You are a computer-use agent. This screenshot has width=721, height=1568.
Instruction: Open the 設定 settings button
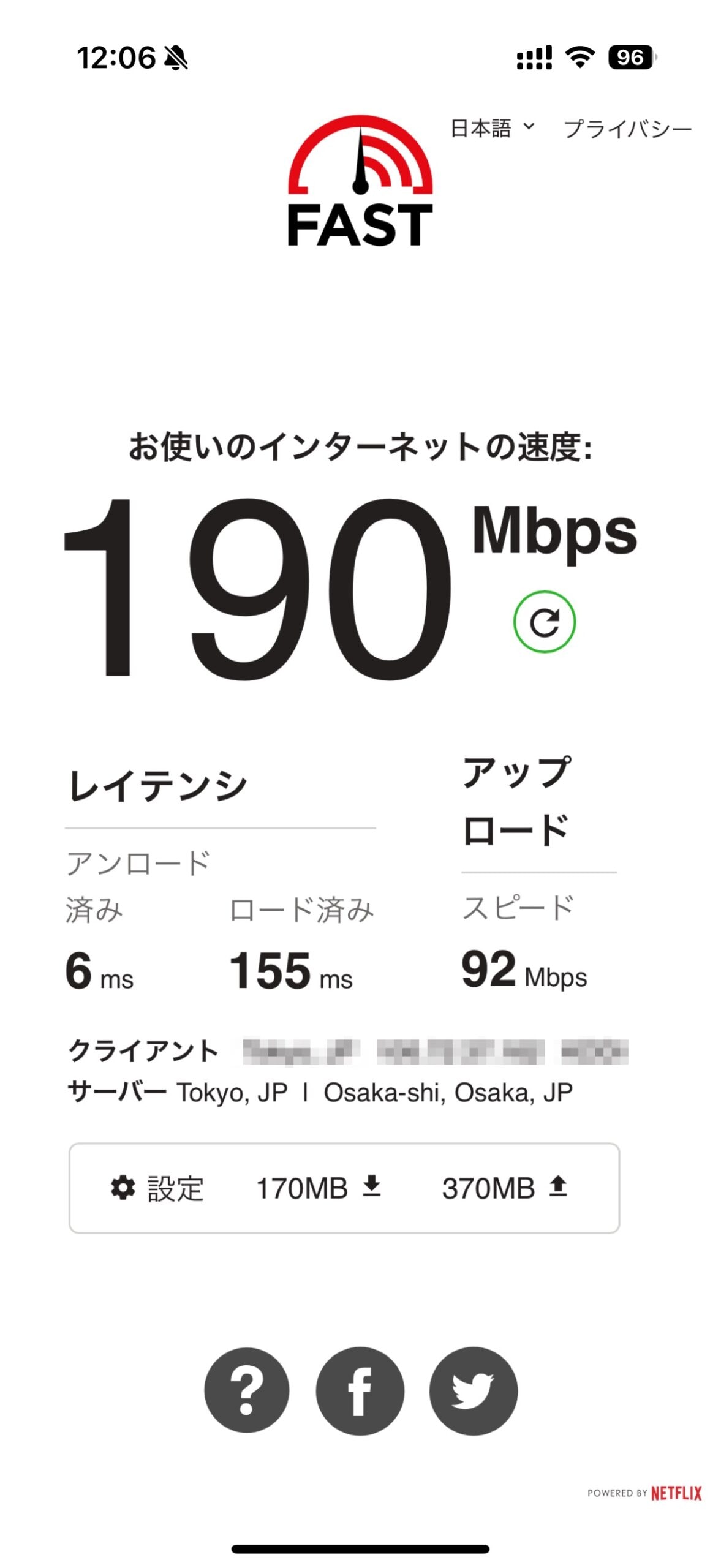tap(157, 1188)
